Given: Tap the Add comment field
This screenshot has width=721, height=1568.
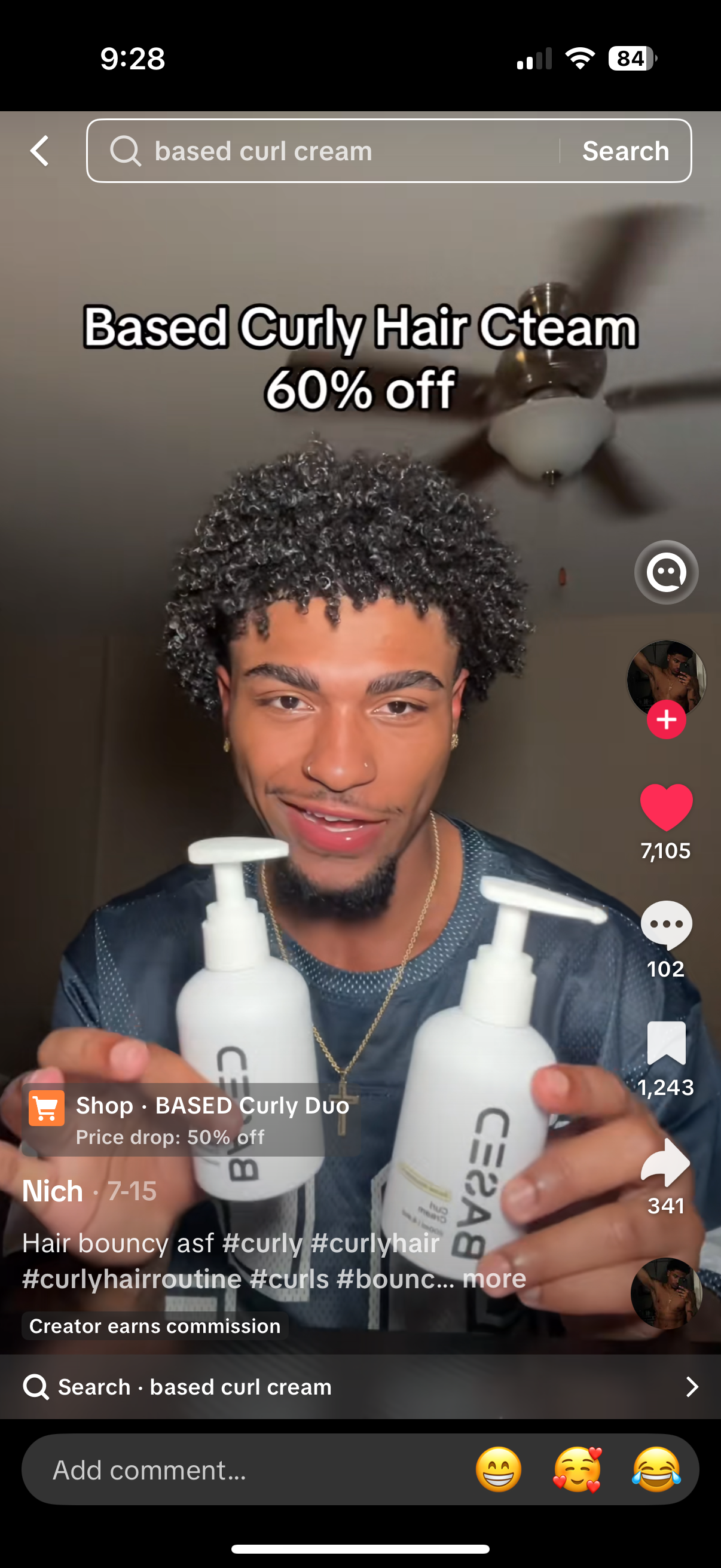Looking at the screenshot, I should click(x=243, y=1469).
